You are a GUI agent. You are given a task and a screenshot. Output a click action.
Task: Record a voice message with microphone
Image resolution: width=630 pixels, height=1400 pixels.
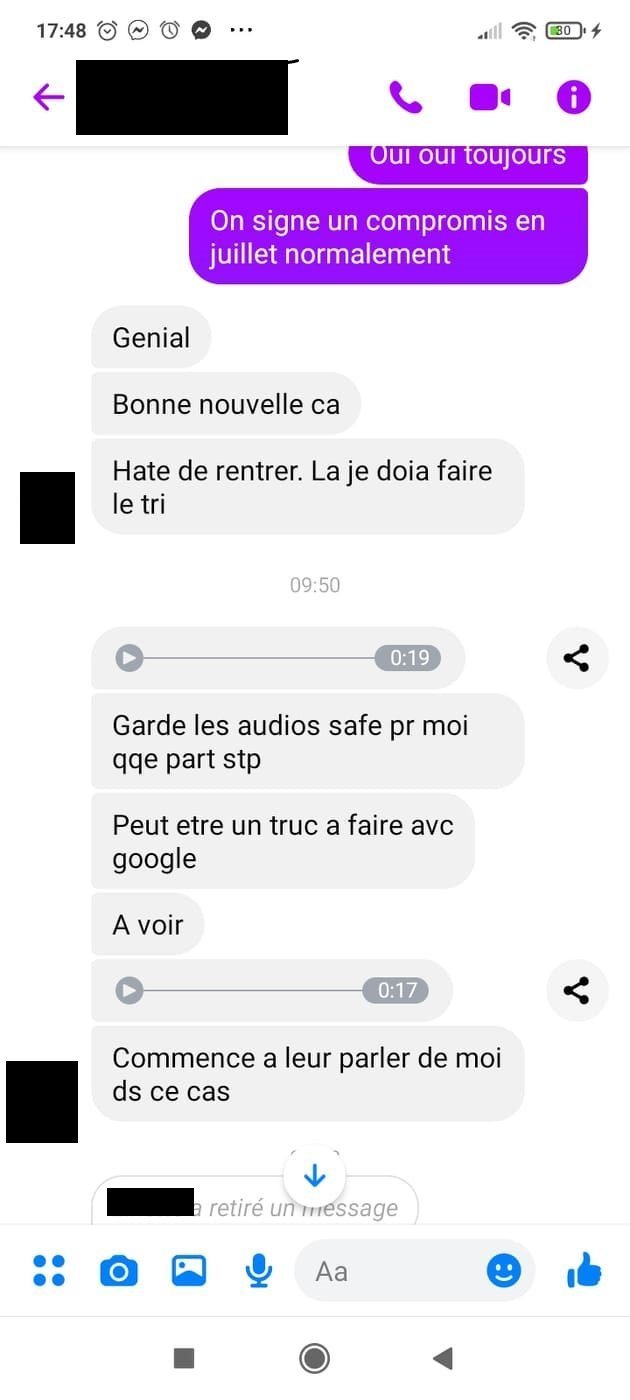click(258, 1271)
